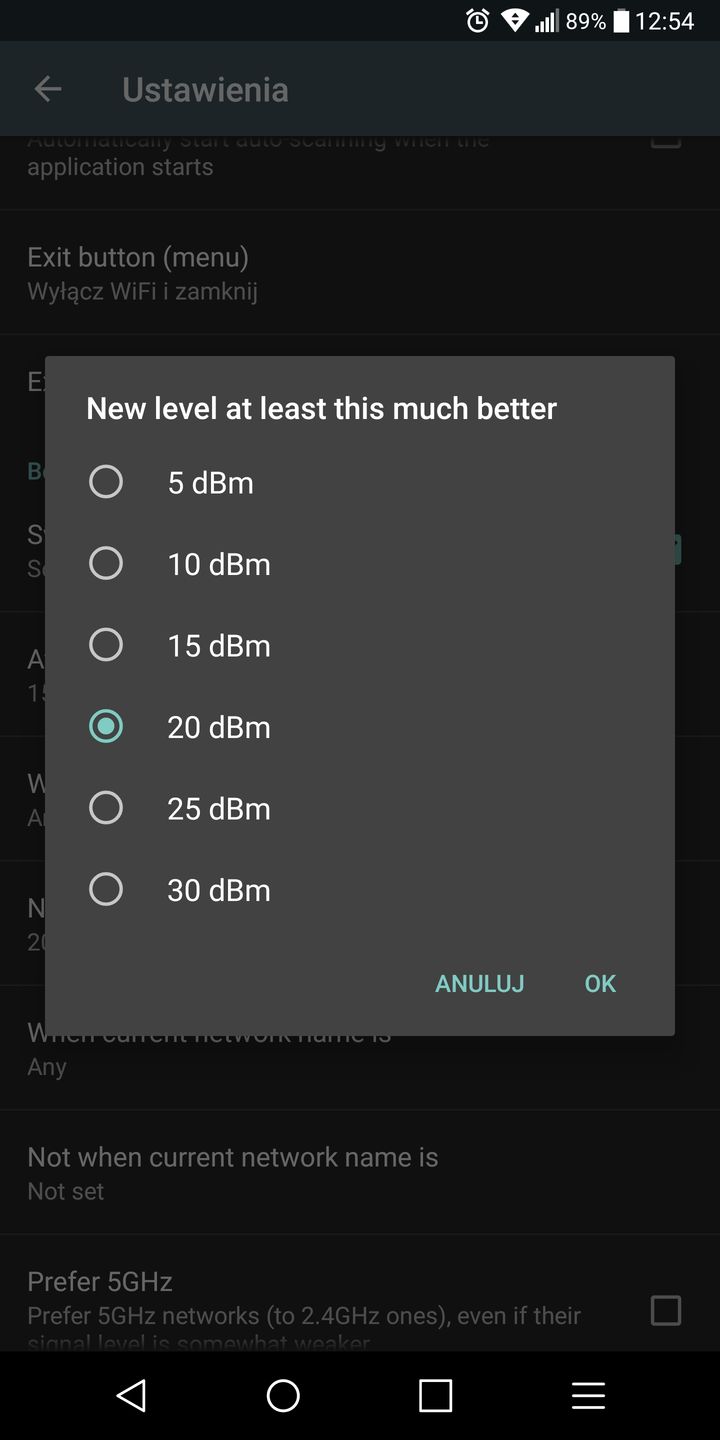Cancel the dialog with ANULUJ
Viewport: 720px width, 1440px height.
479,984
